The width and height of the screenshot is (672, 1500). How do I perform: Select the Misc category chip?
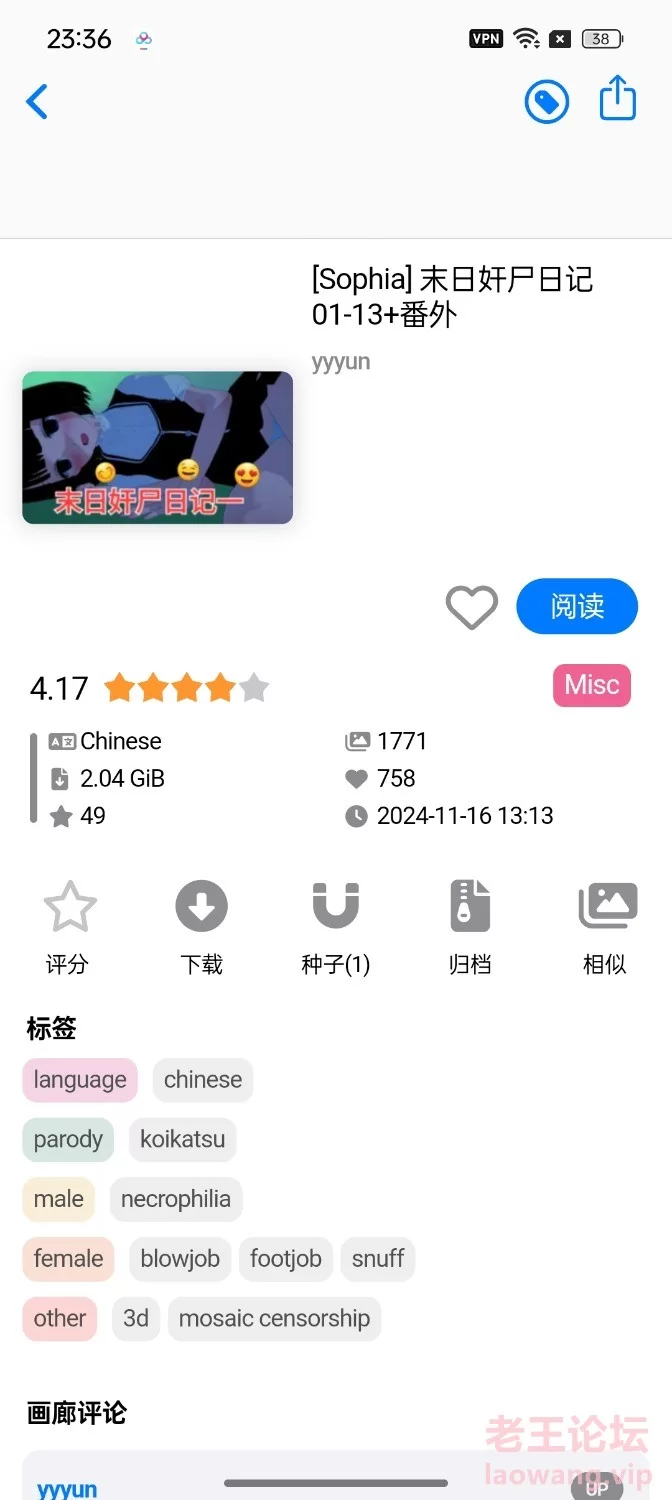(x=591, y=685)
